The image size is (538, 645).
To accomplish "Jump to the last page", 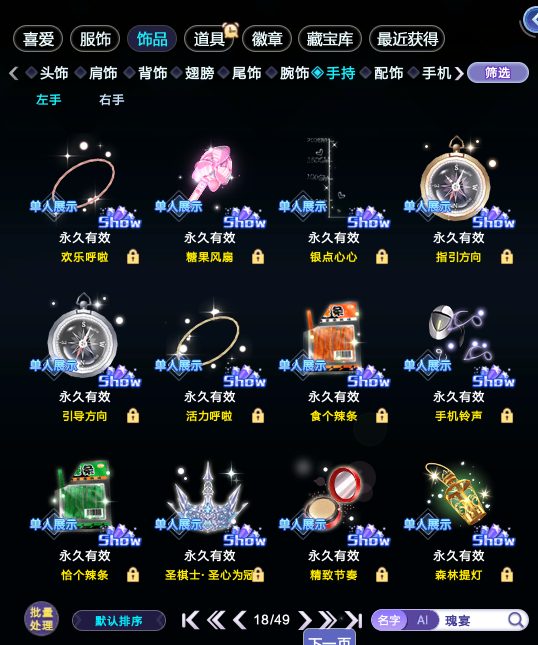I will pos(353,619).
